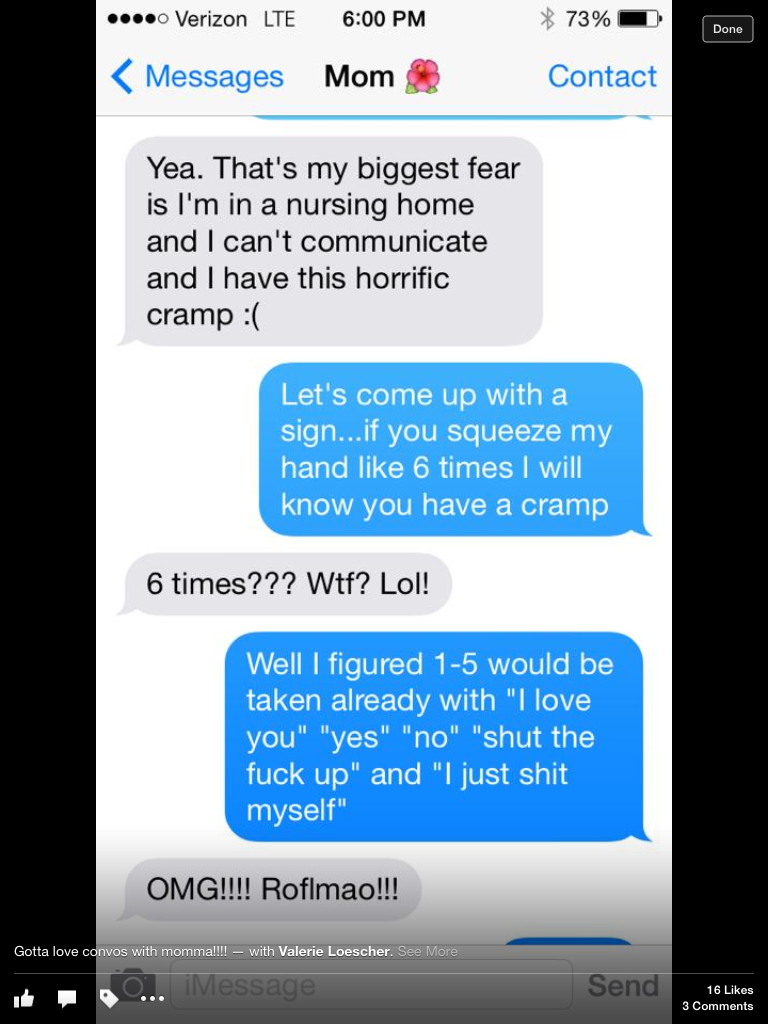Viewport: 768px width, 1024px height.
Task: Close the photo viewer with Done
Action: pyautogui.click(x=727, y=29)
